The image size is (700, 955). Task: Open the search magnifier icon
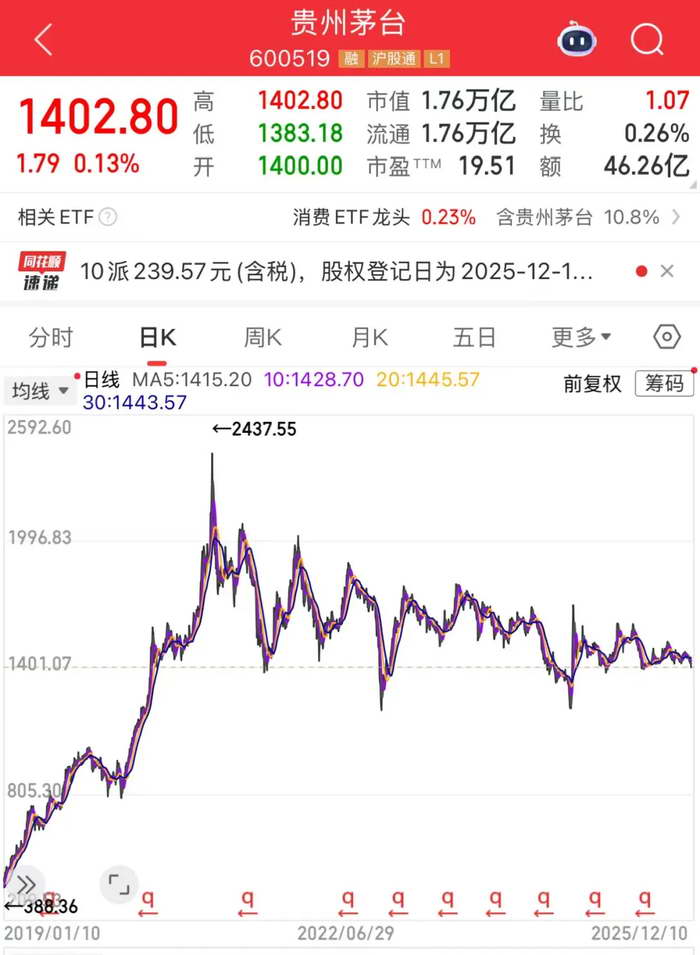[647, 40]
